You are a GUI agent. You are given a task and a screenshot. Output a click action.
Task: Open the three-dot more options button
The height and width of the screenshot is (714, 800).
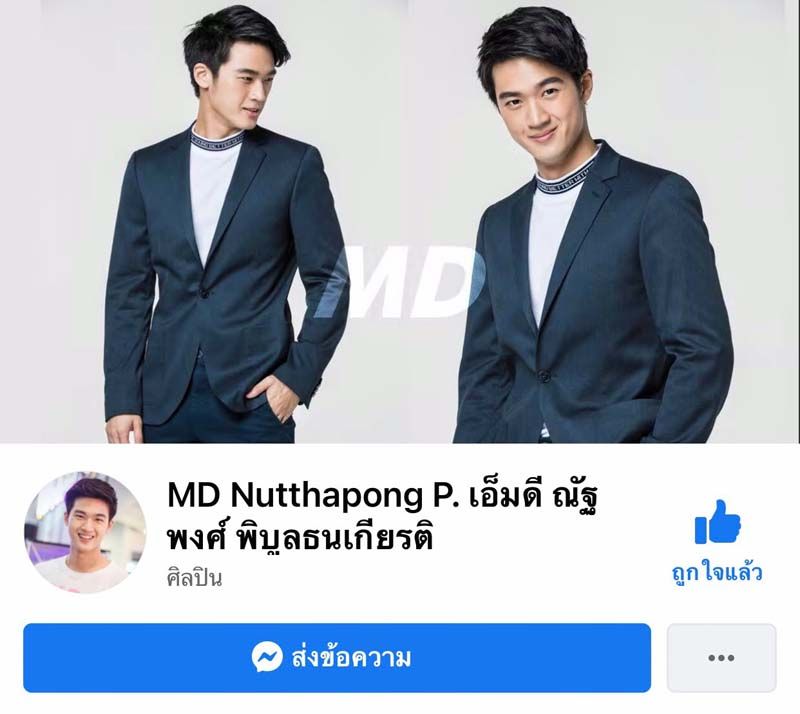click(721, 658)
